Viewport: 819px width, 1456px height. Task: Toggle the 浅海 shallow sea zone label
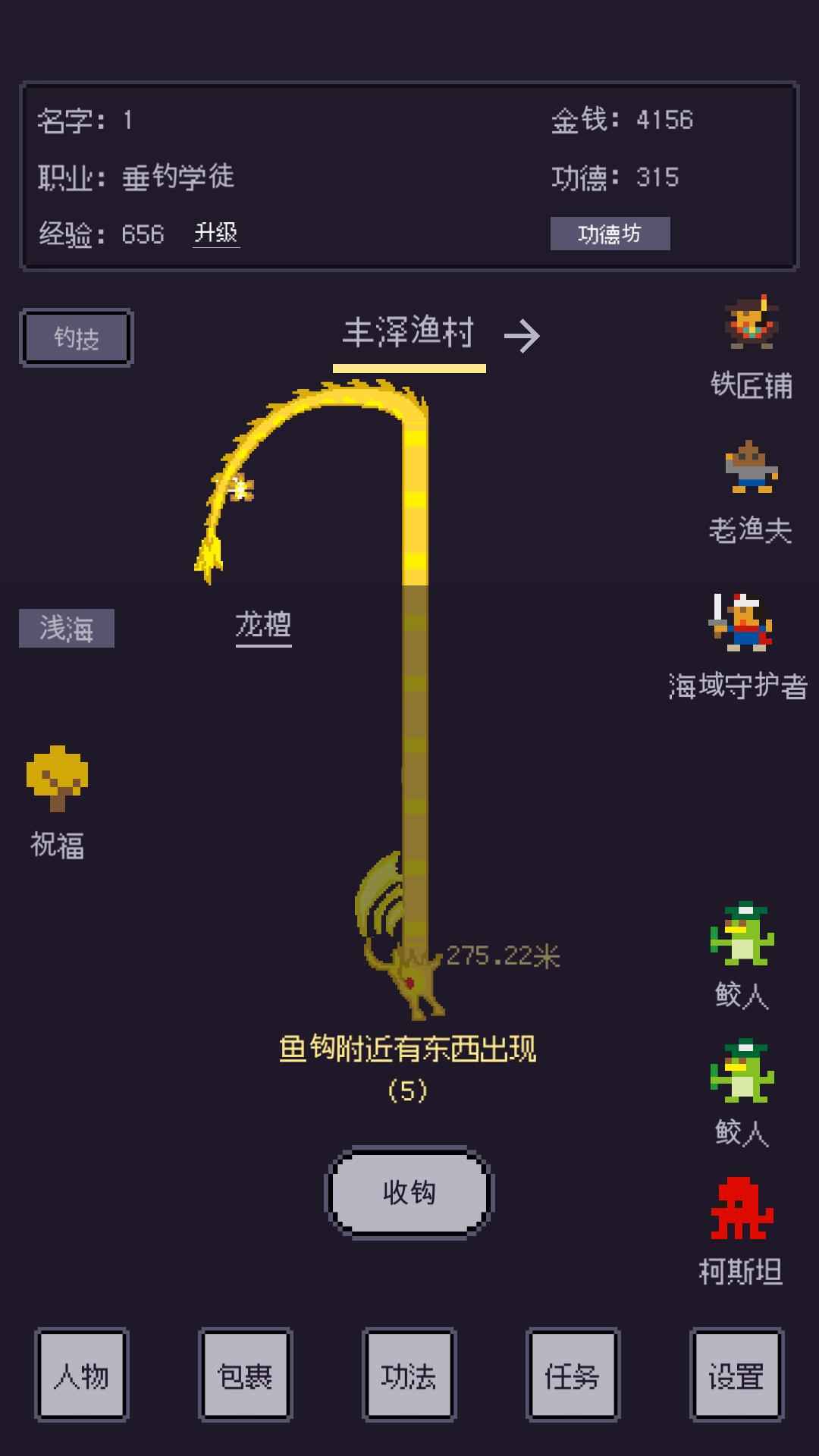pyautogui.click(x=67, y=628)
